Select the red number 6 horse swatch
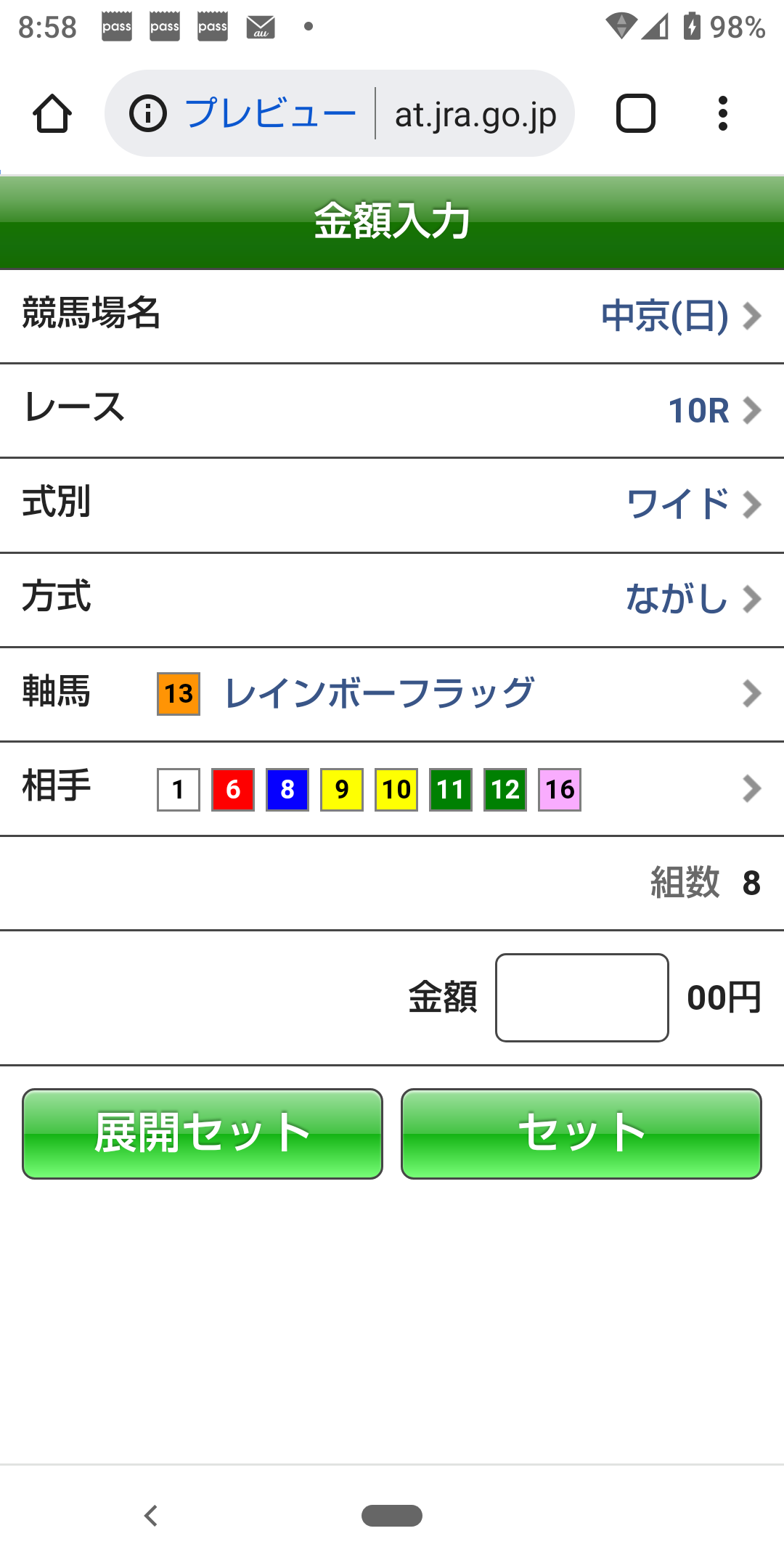Viewport: 784px width, 1568px height. coord(232,789)
